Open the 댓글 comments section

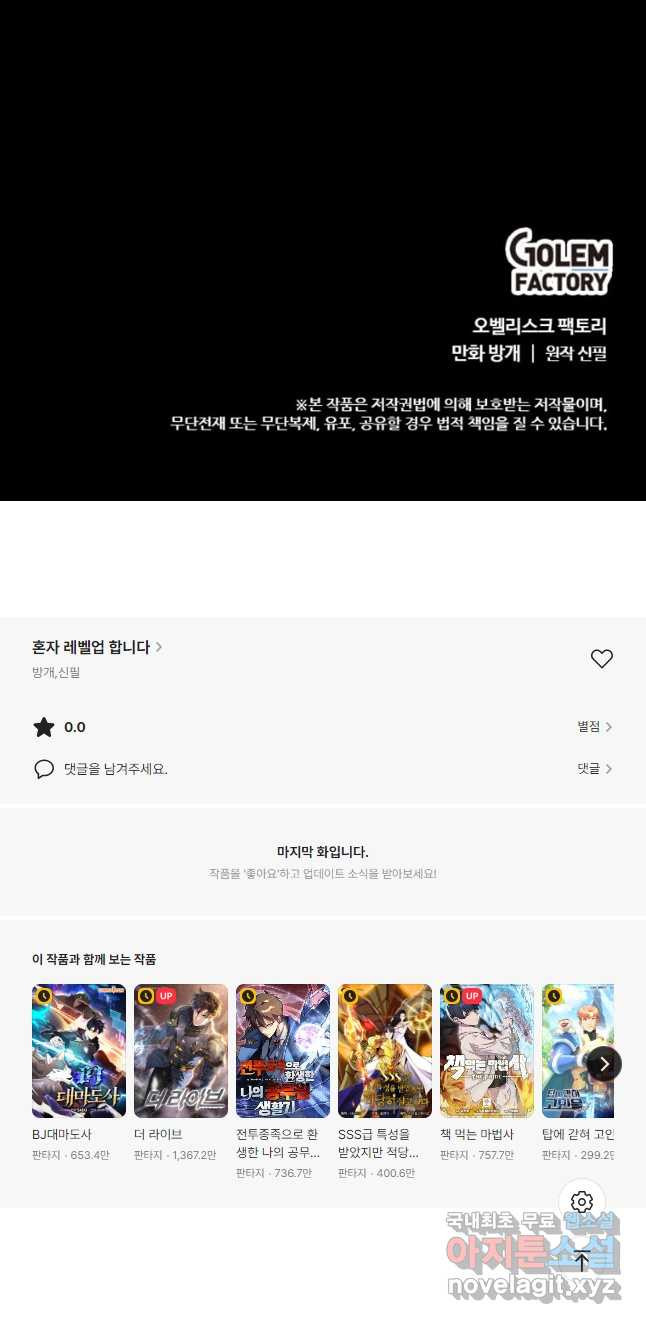(594, 768)
